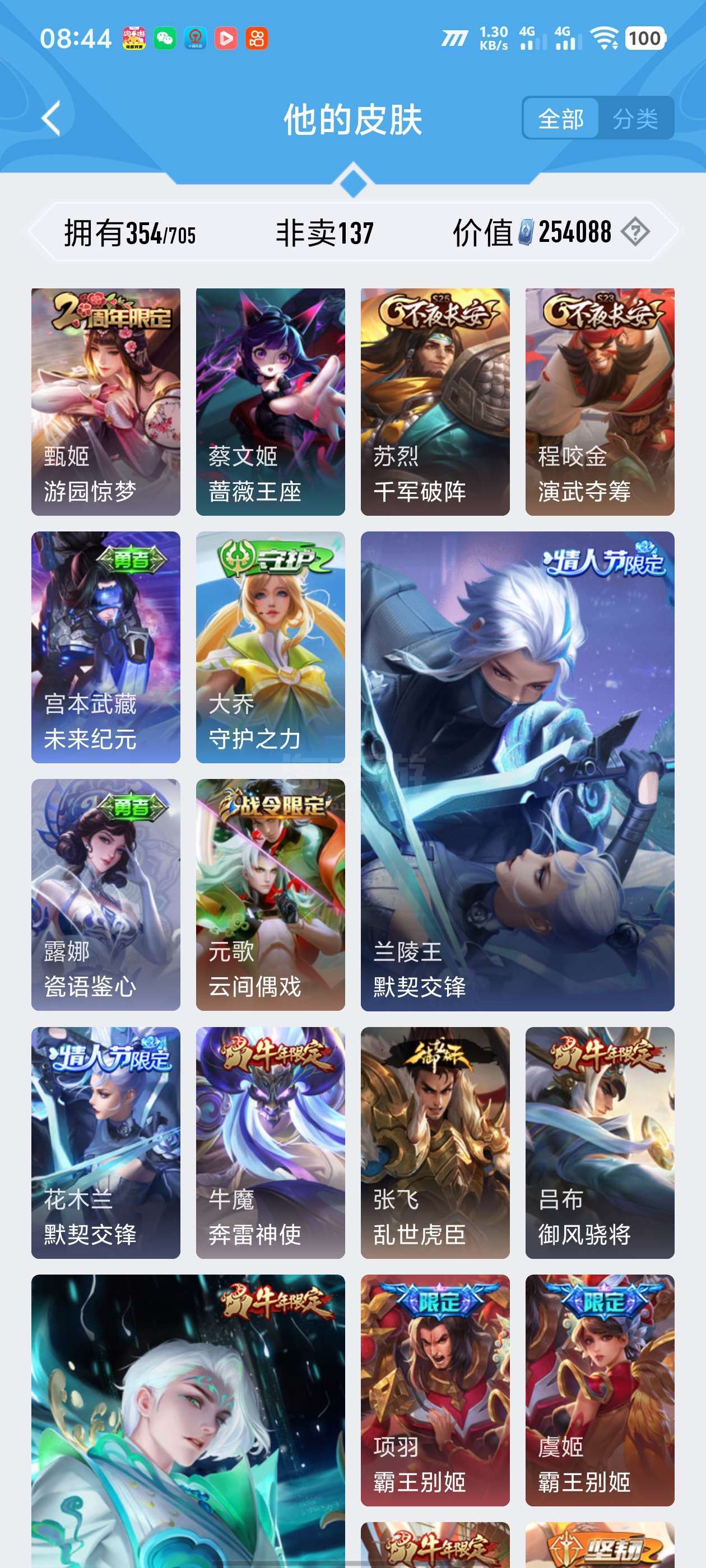This screenshot has width=706, height=1568.
Task: Open 宫本武藏 未来纪元 skin
Action: tap(106, 647)
